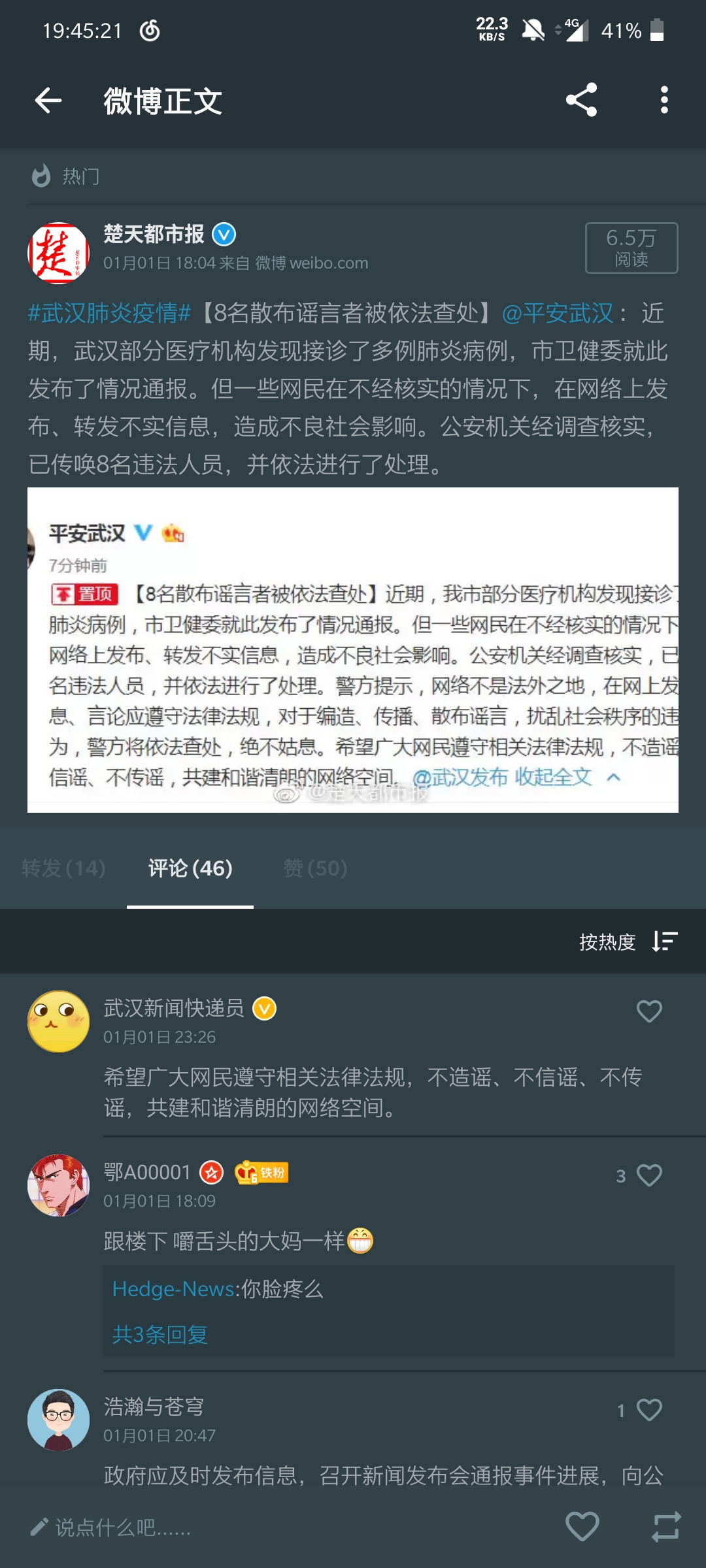
Task: Like the post from the bottom bar
Action: pyautogui.click(x=582, y=1527)
